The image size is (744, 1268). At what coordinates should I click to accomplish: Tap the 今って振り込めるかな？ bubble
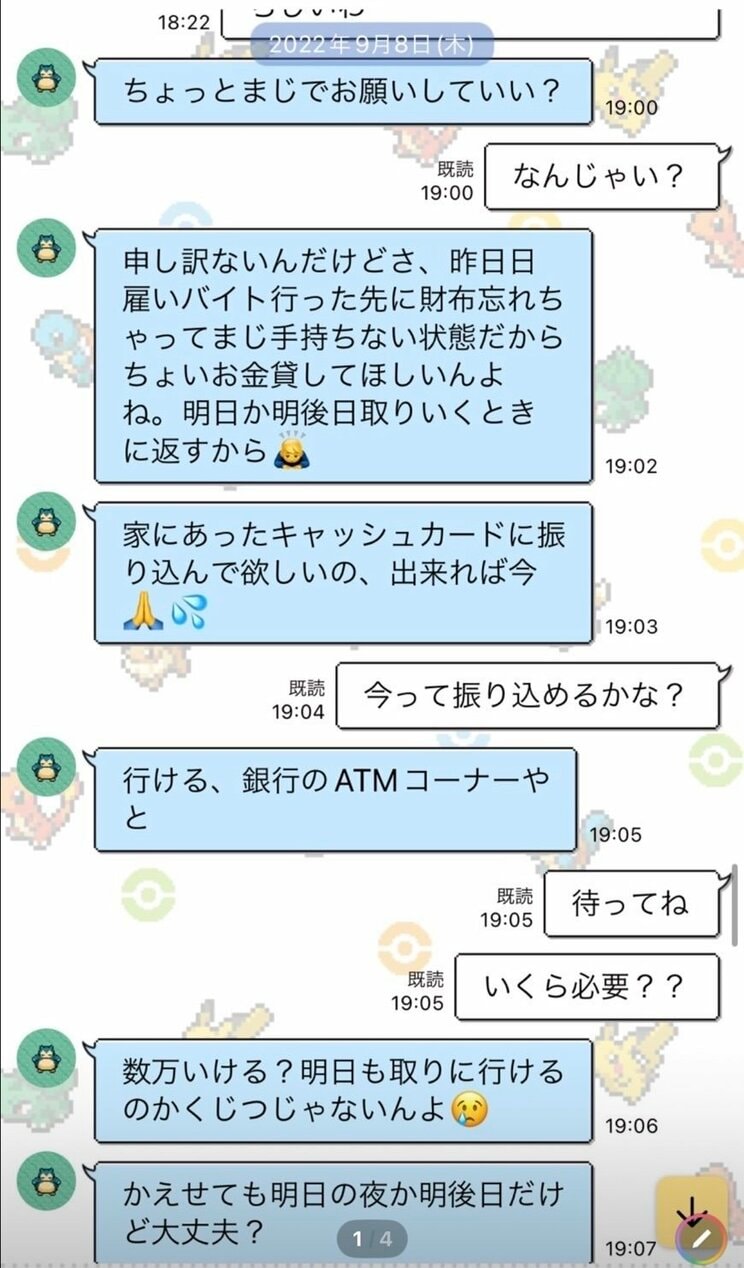(530, 696)
